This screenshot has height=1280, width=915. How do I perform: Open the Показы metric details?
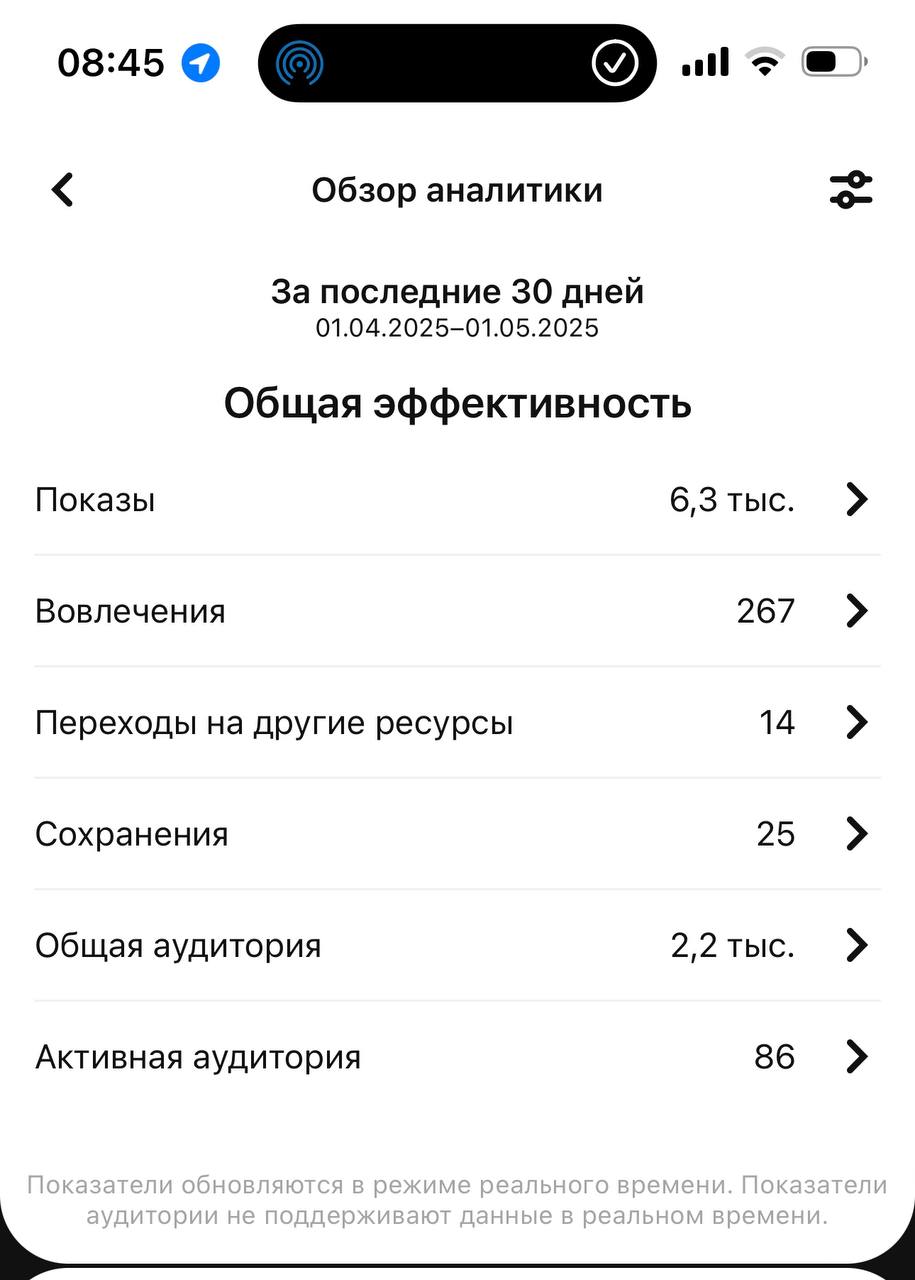coord(457,499)
